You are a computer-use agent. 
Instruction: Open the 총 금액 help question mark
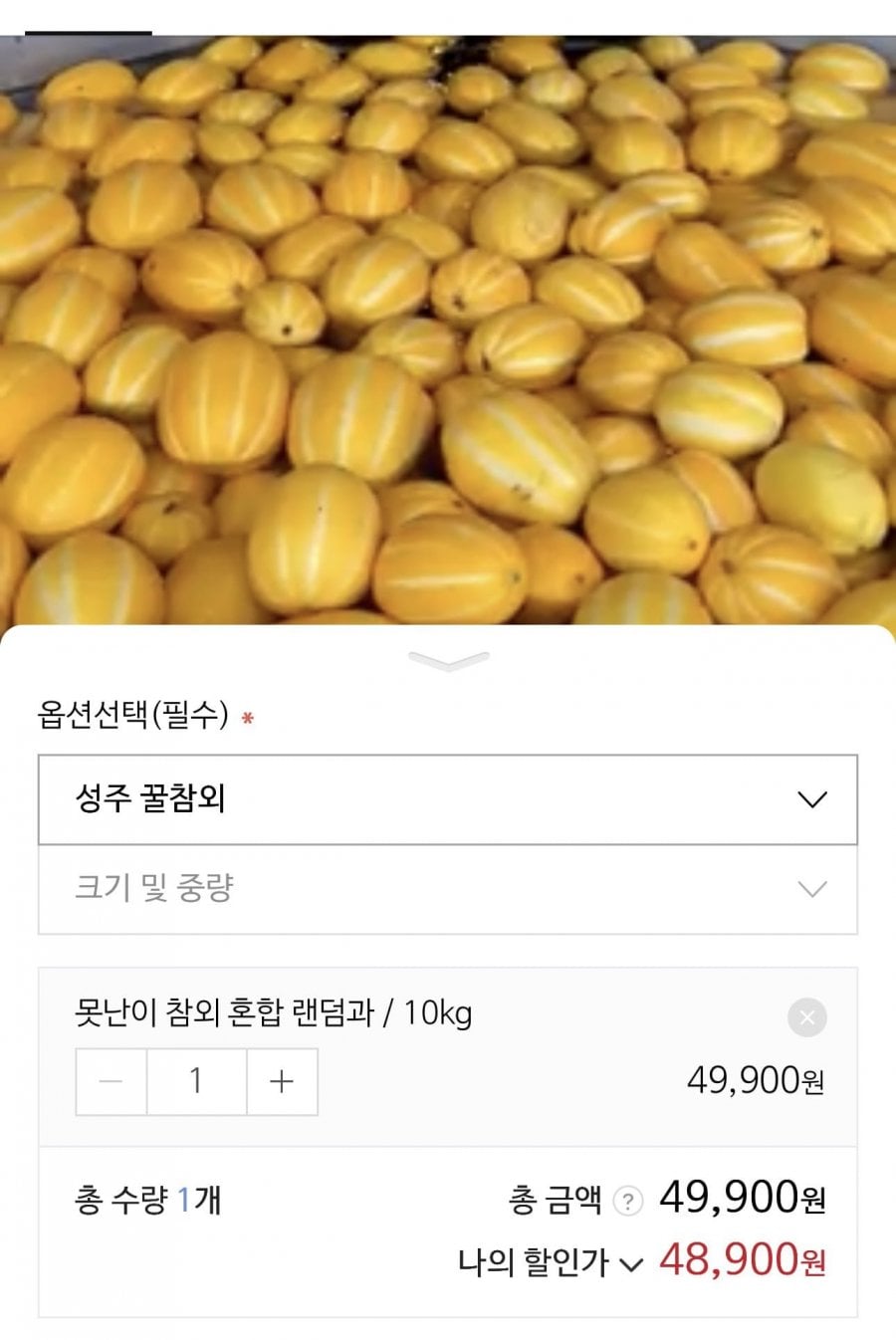pos(627,1201)
